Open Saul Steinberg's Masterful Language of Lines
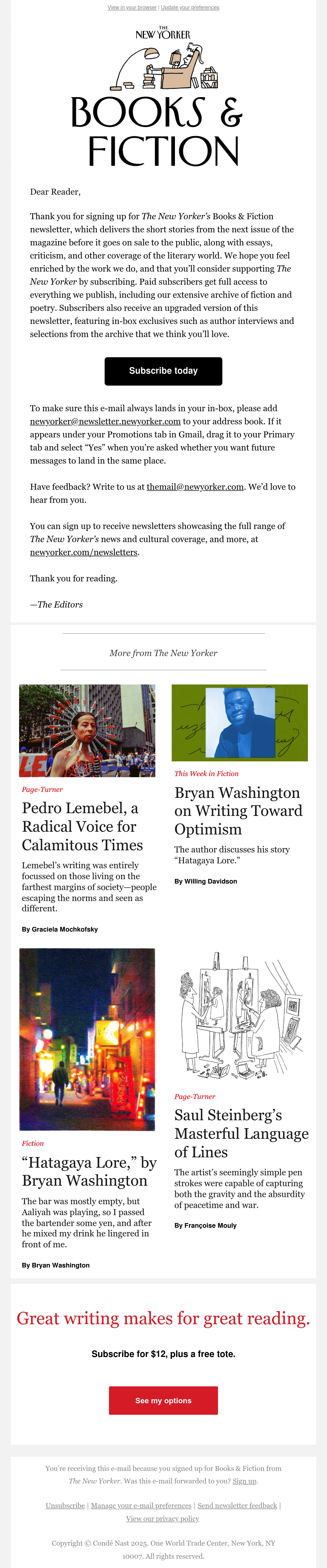The image size is (327, 1568). click(241, 1133)
